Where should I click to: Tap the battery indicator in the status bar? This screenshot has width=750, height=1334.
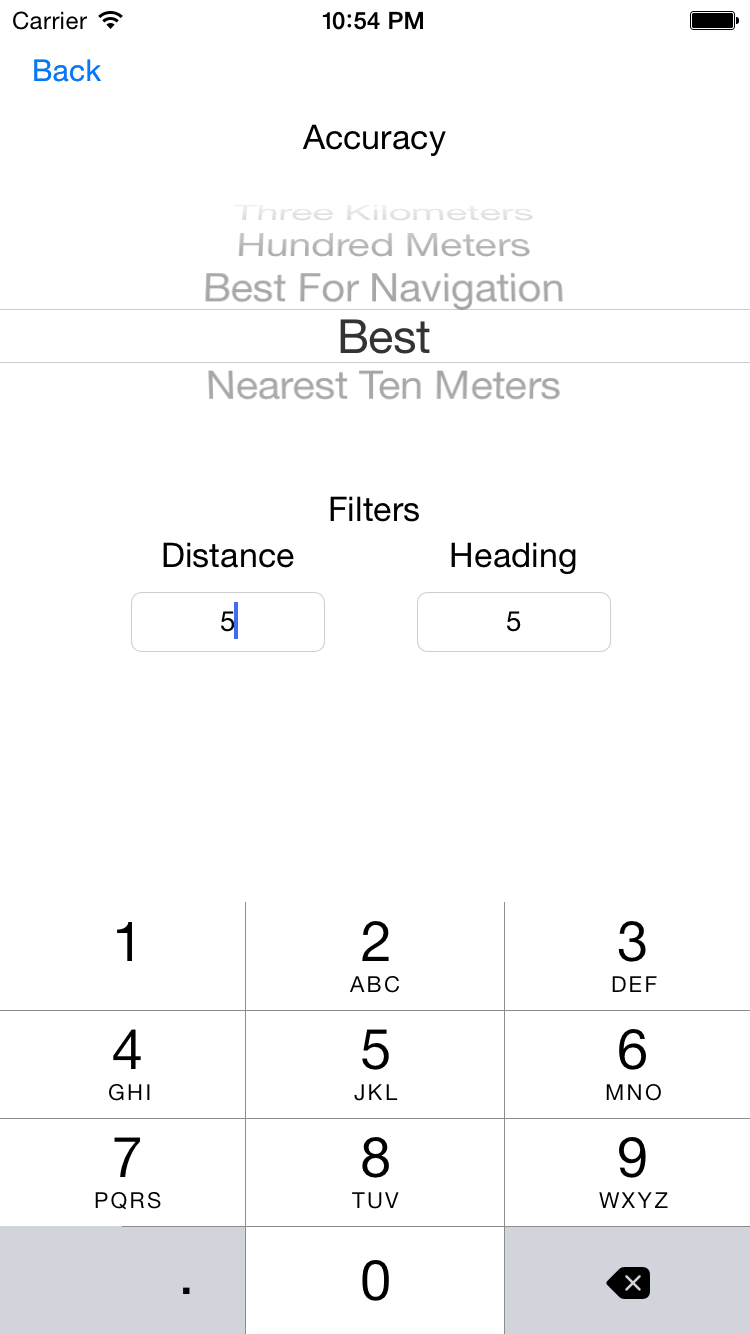pyautogui.click(x=713, y=19)
